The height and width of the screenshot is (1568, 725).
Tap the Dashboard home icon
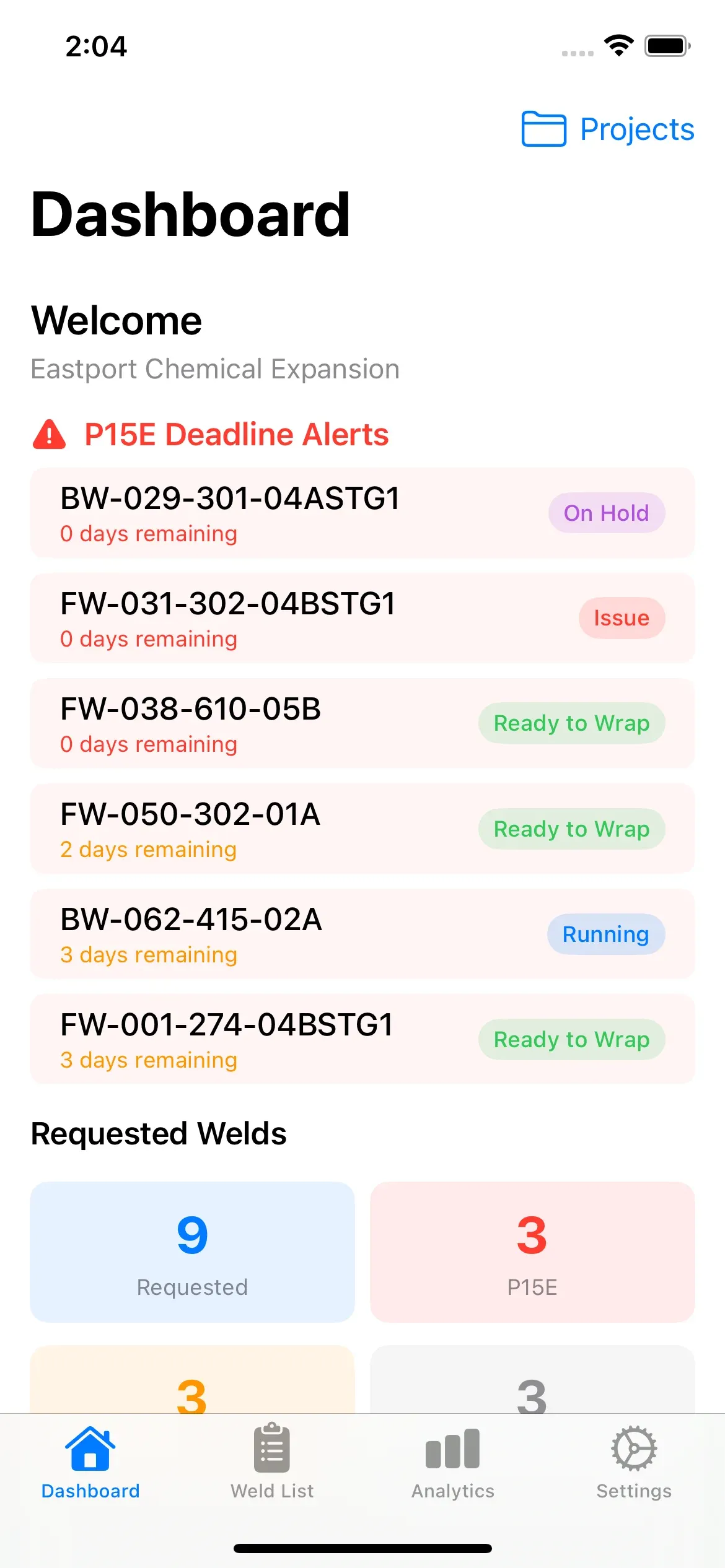point(90,1449)
